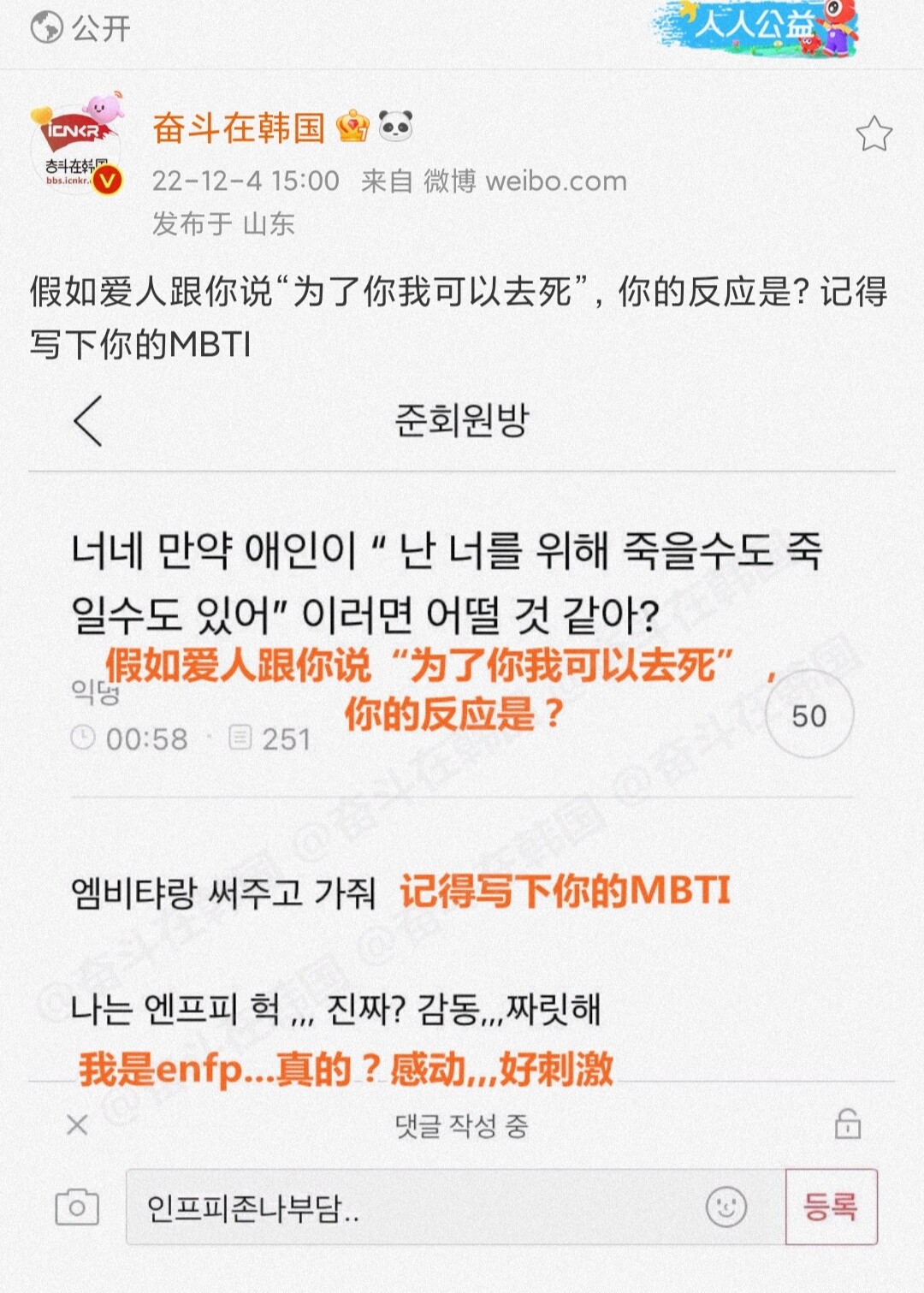Open the 人人公益 banner
This screenshot has height=1293, width=924.
pyautogui.click(x=757, y=28)
